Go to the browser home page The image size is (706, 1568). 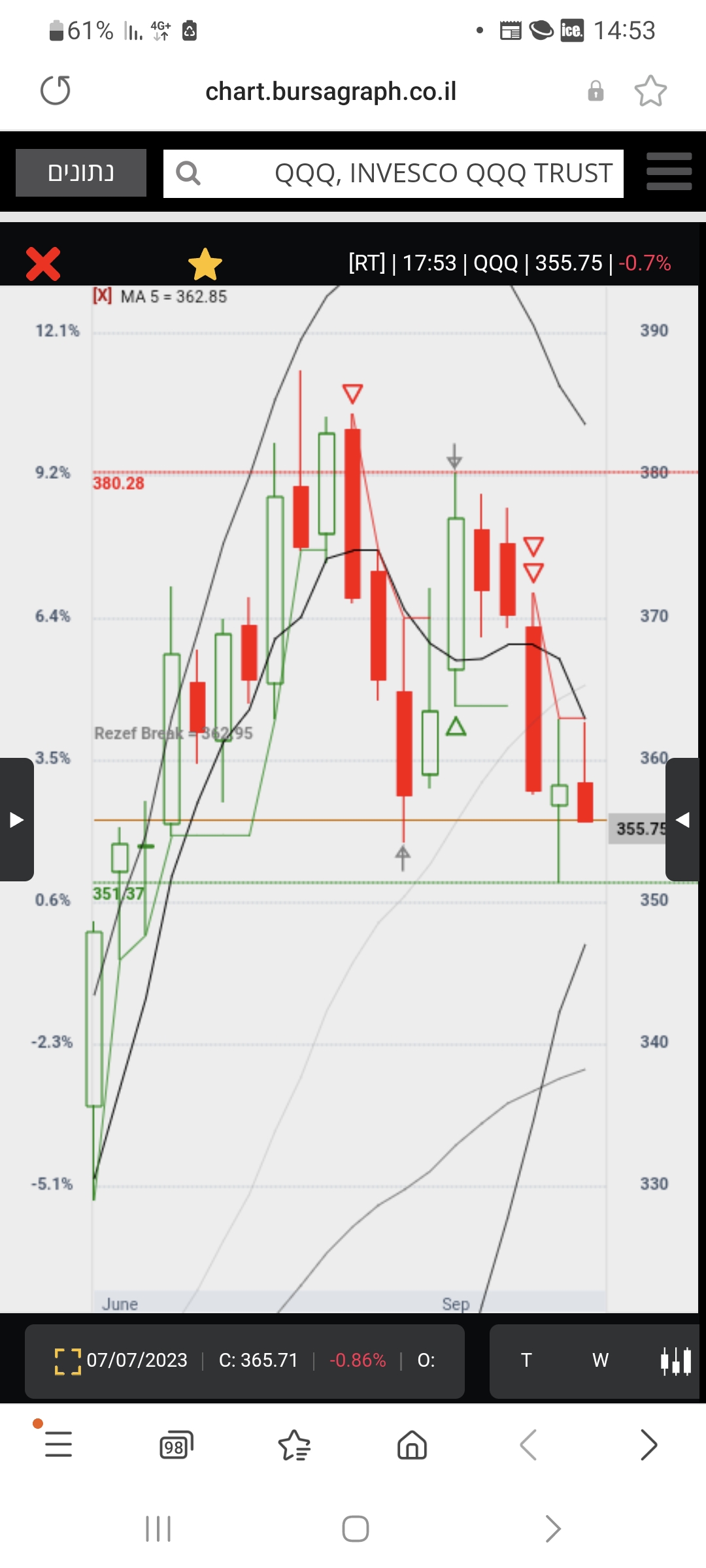tap(412, 1445)
